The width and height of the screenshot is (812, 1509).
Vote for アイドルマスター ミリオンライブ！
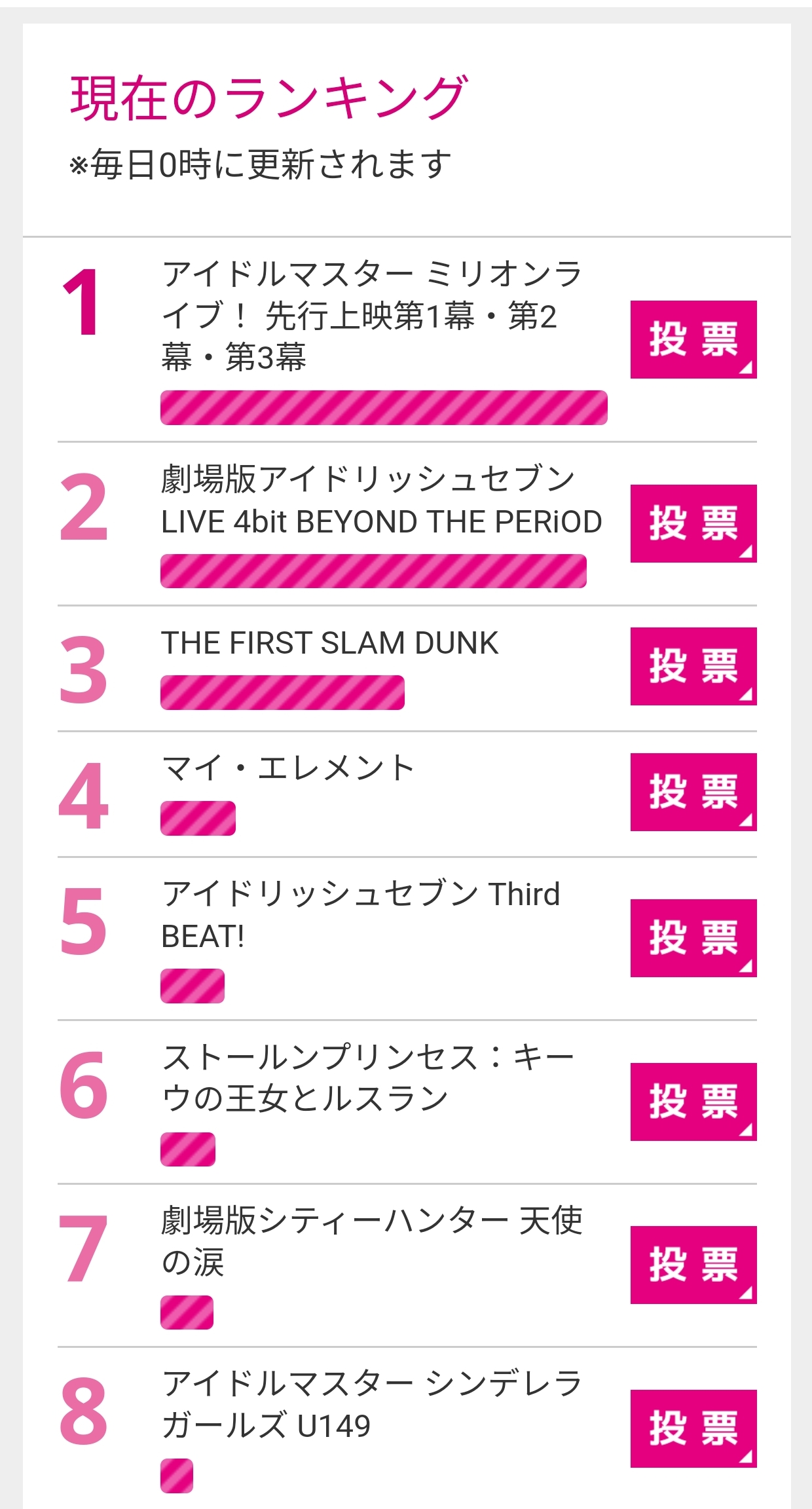(693, 339)
